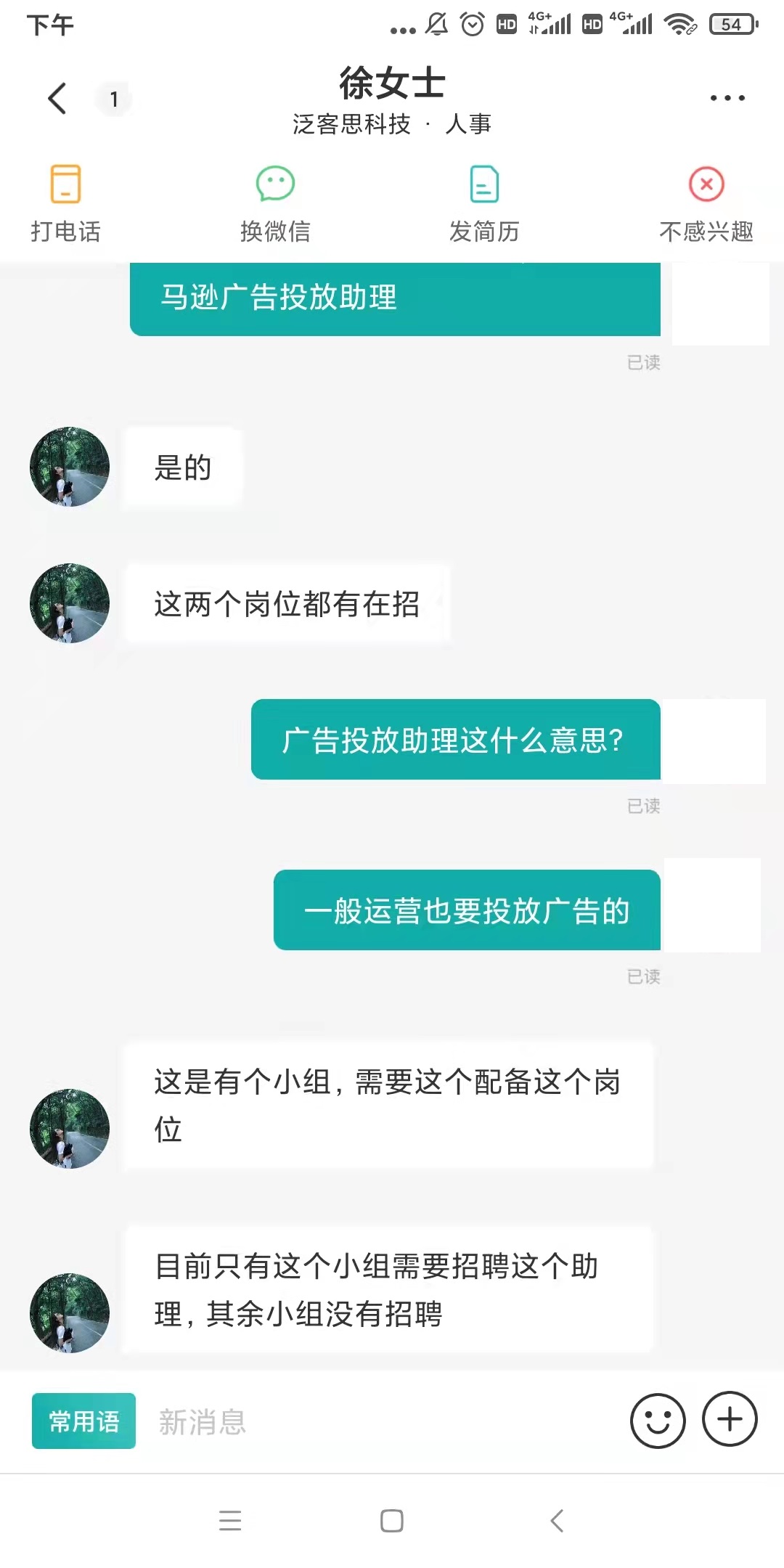Viewport: 784px width, 1568px height.
Task: Tap 换微信 to exchange WeChat
Action: tap(275, 203)
